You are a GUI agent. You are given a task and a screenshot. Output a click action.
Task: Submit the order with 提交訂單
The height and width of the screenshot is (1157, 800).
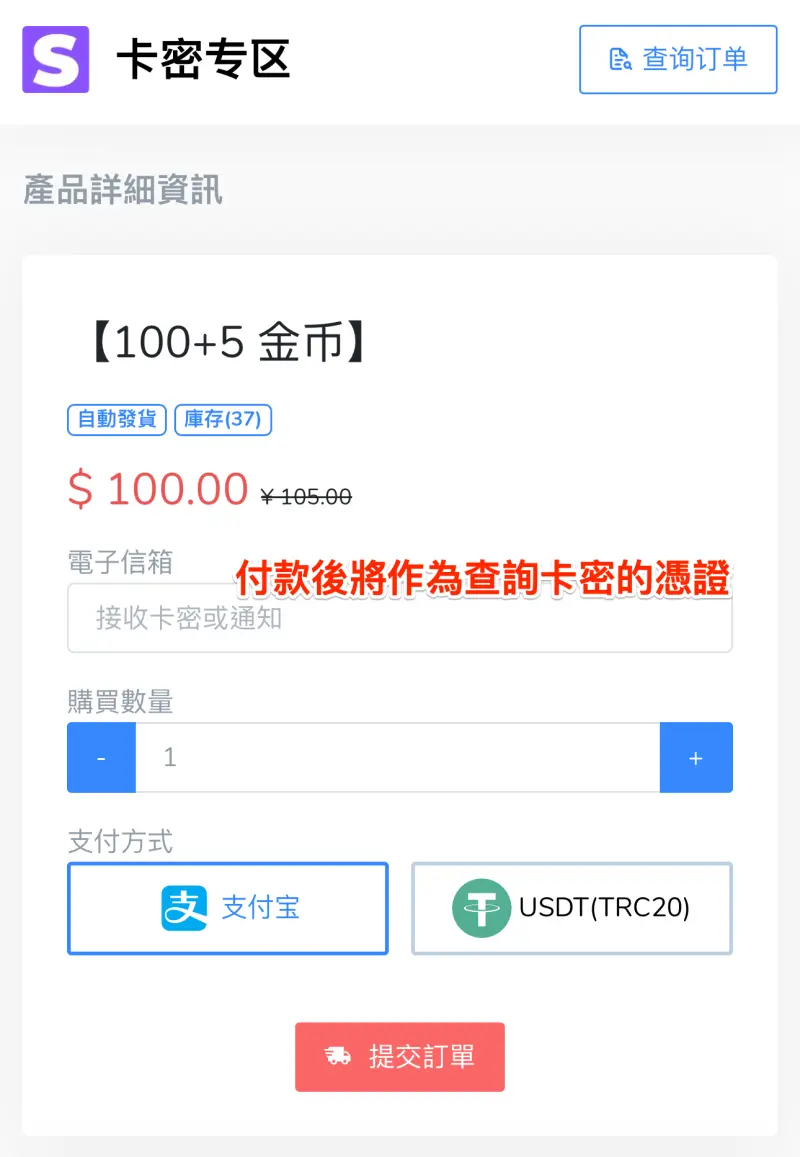click(400, 1056)
